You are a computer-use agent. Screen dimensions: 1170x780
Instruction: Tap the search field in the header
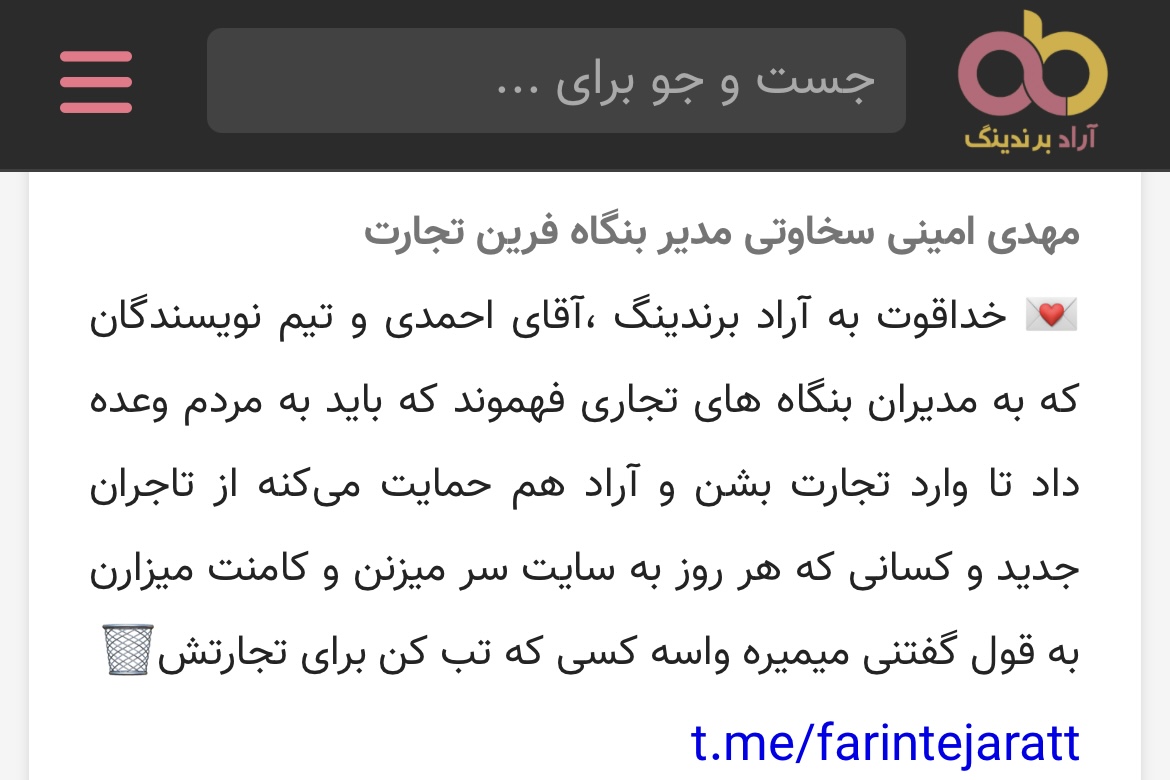point(556,81)
